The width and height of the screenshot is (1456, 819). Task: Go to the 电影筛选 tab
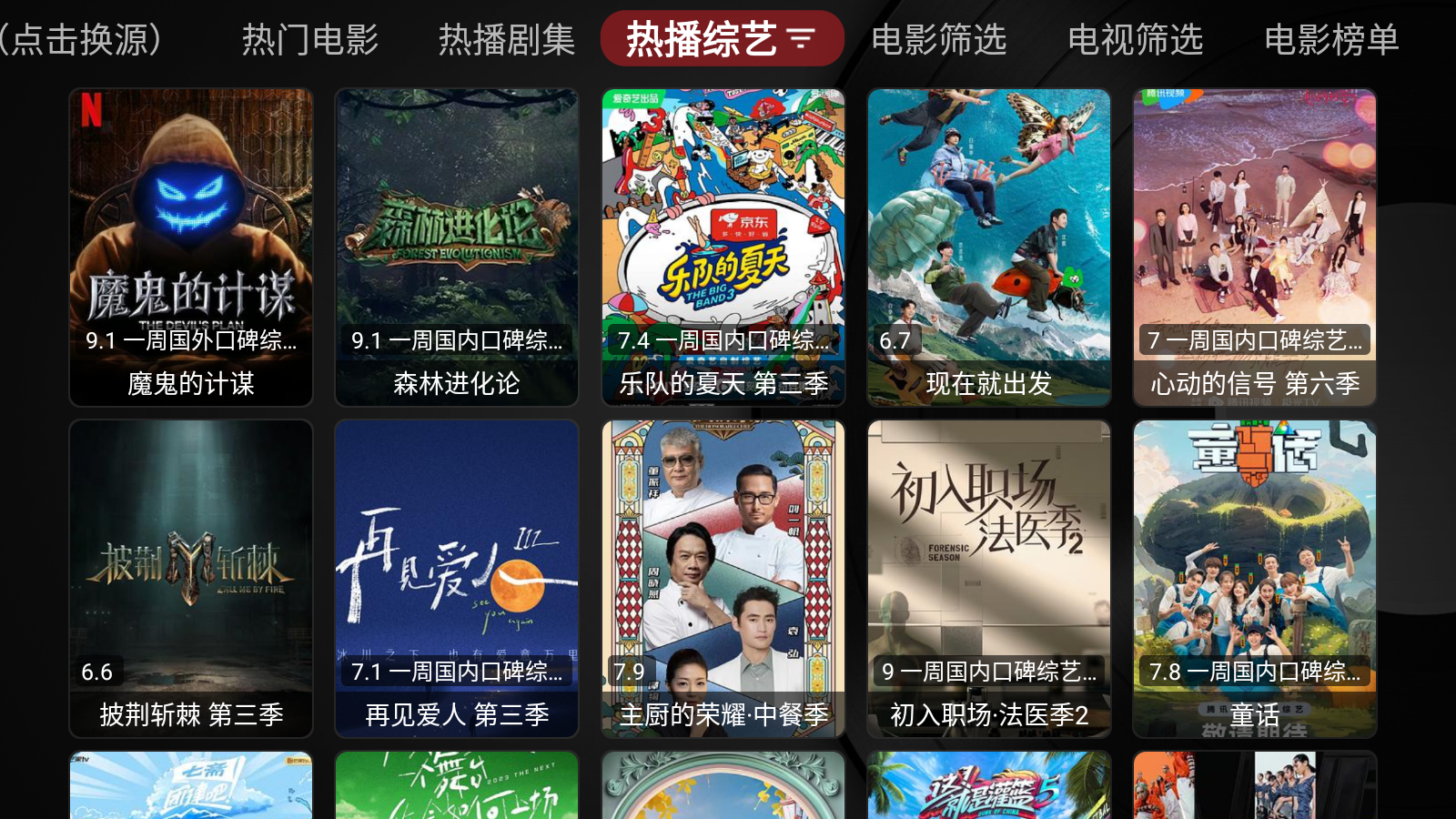pos(938,39)
